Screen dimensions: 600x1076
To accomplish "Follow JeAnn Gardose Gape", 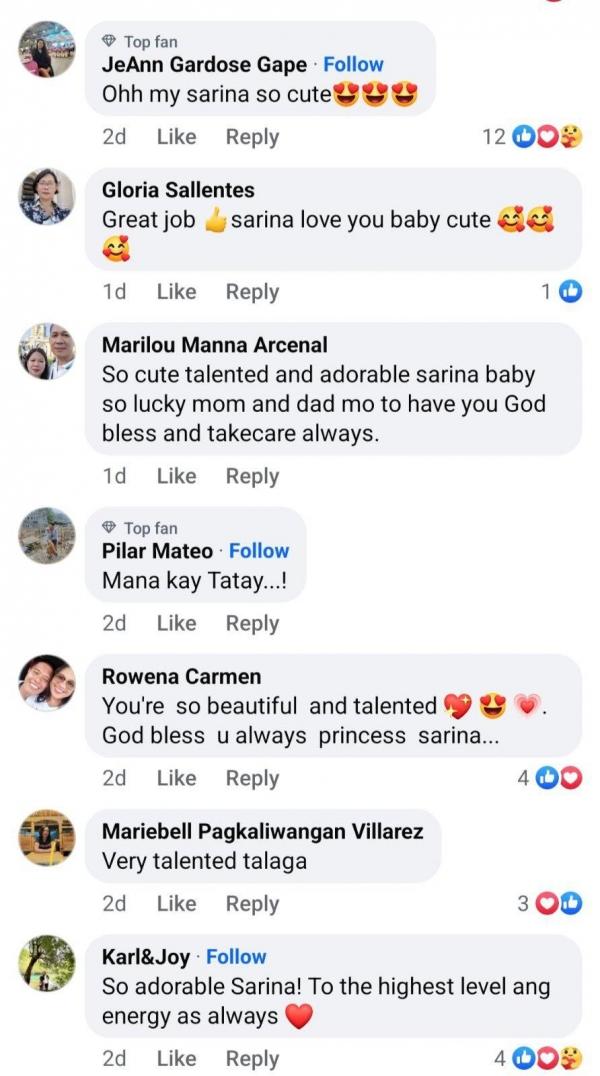I will [353, 65].
